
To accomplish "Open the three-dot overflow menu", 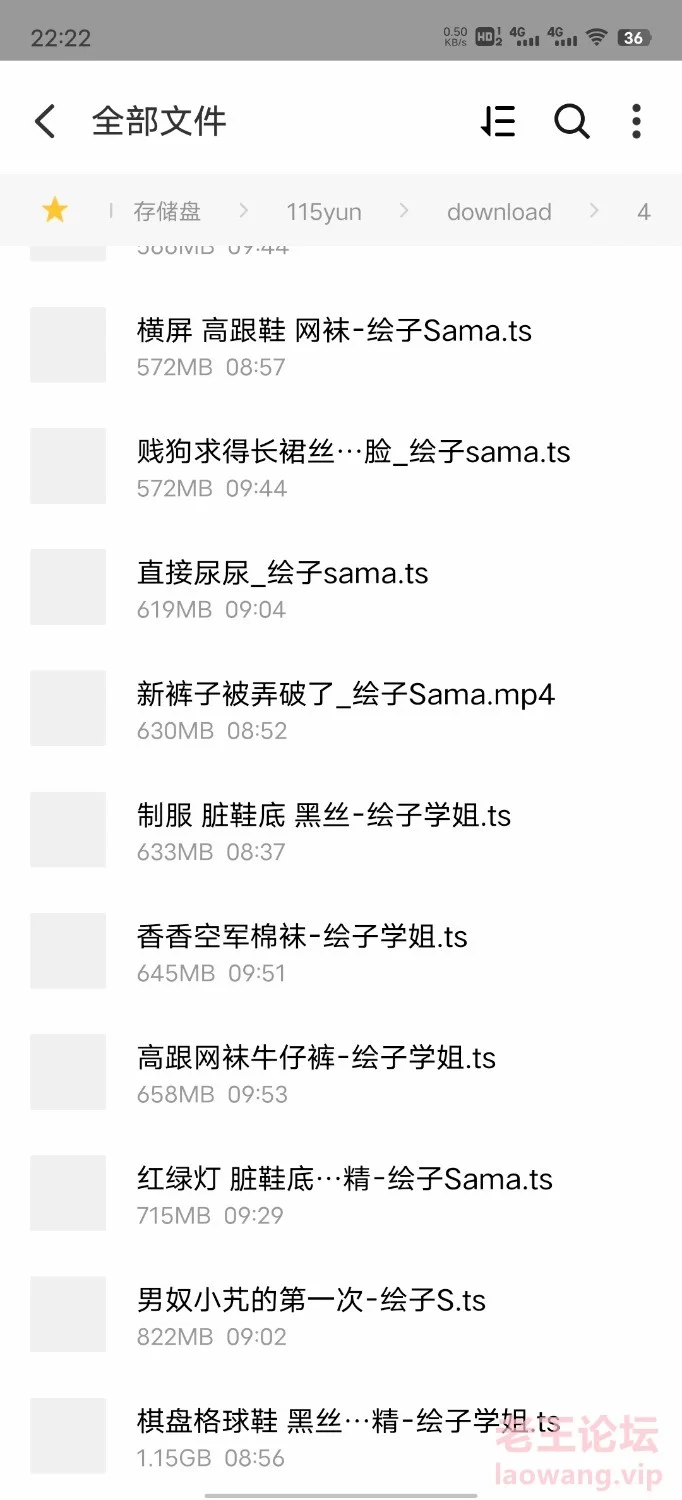I will coord(636,122).
